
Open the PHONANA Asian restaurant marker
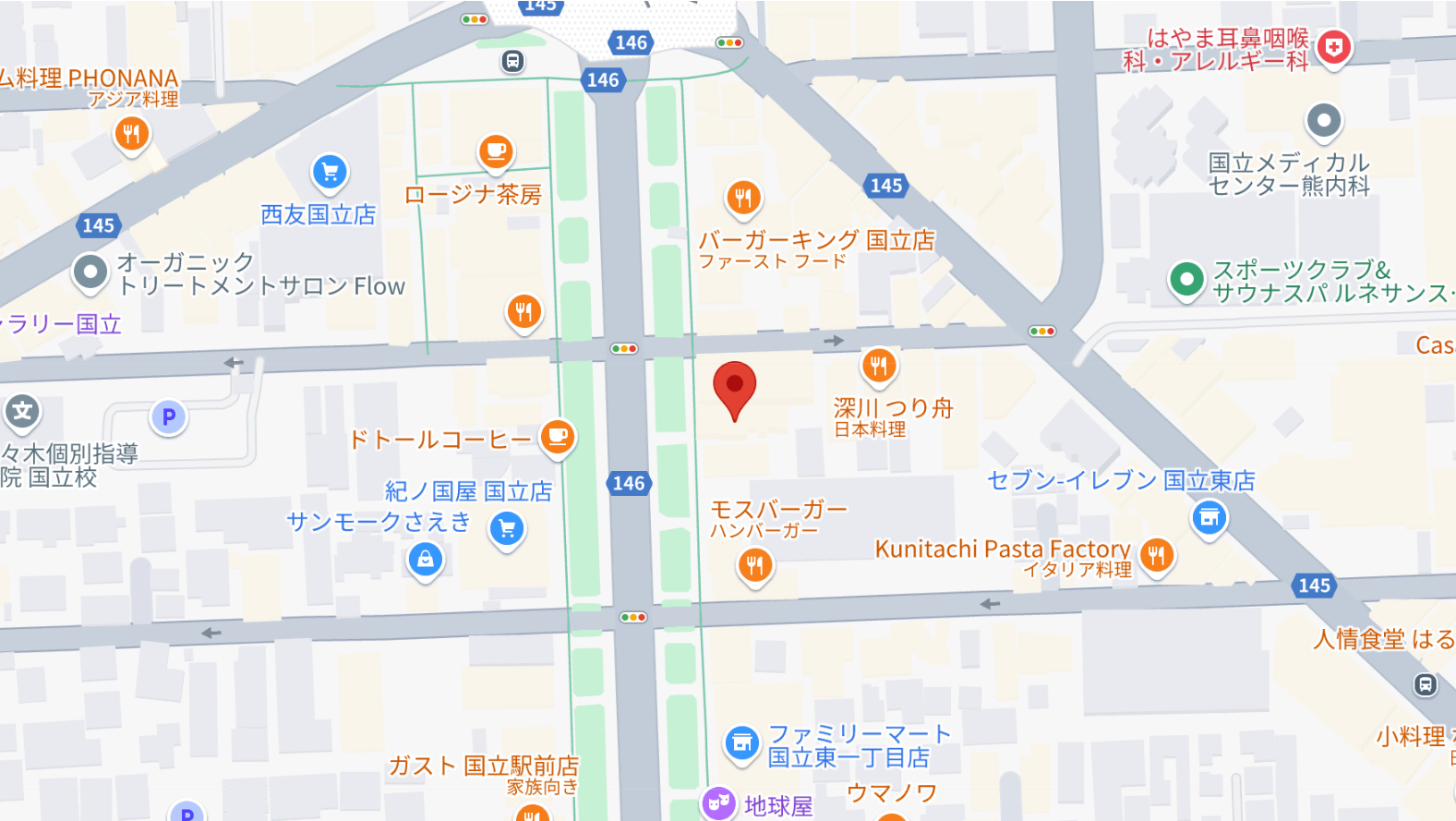point(131,134)
